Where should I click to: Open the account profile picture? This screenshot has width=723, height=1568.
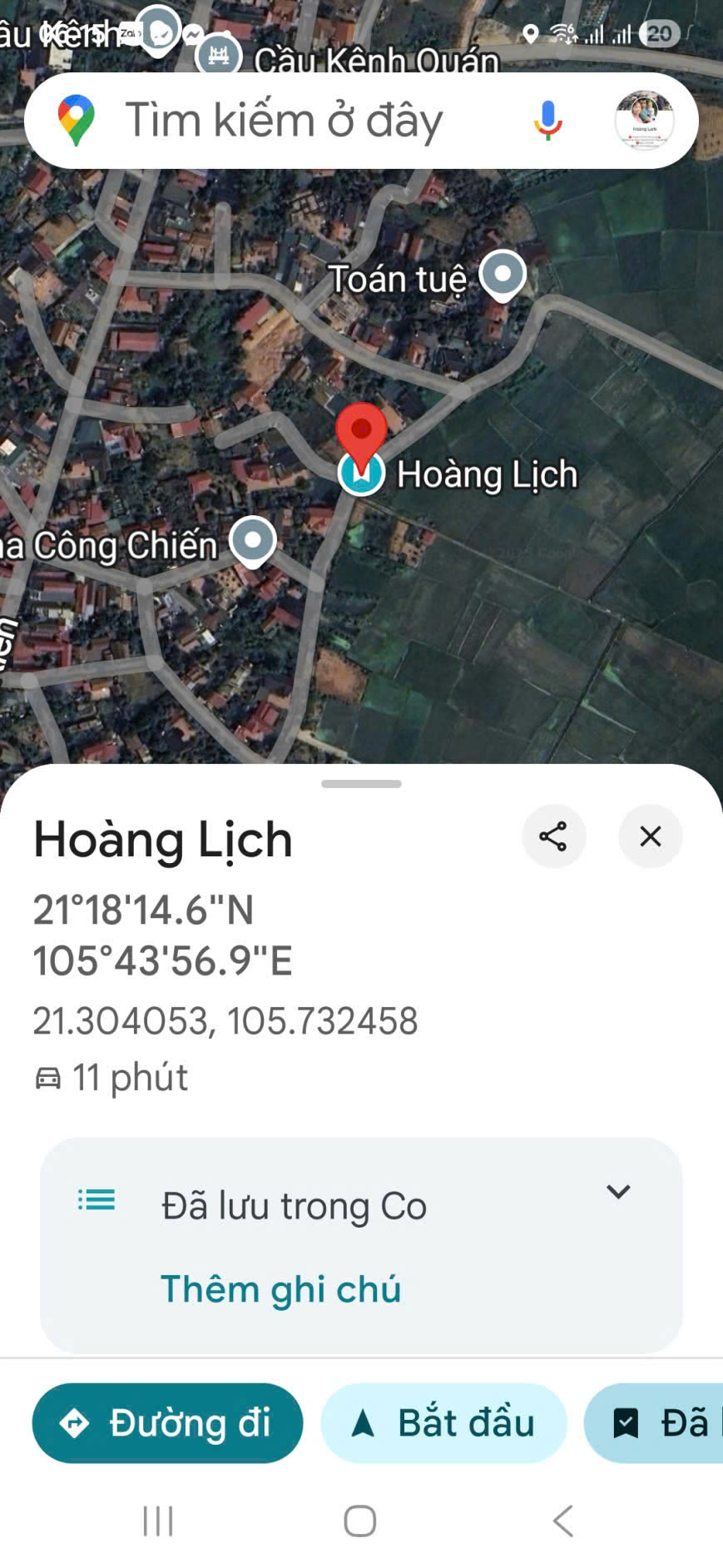(644, 121)
